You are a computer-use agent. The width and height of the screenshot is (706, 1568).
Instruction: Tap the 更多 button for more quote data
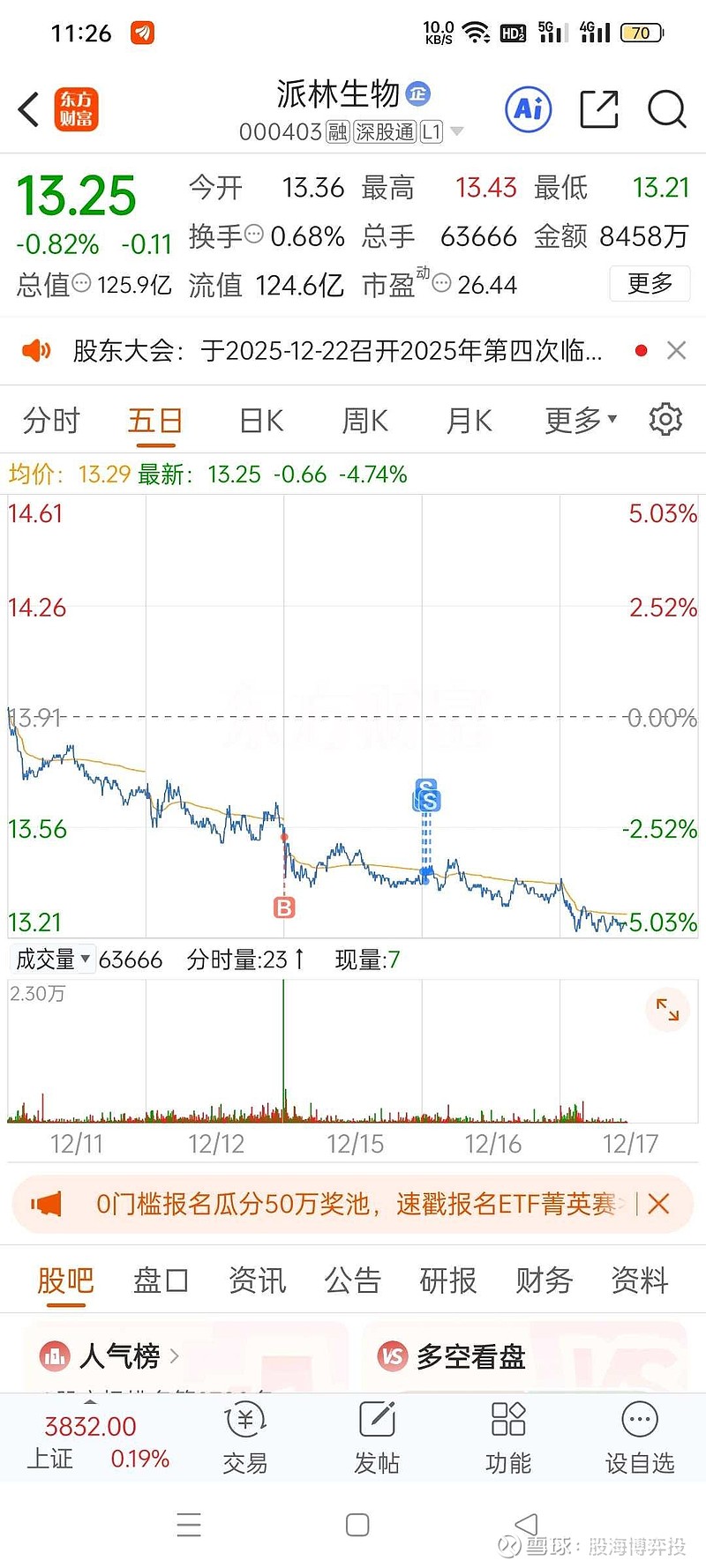[x=650, y=284]
